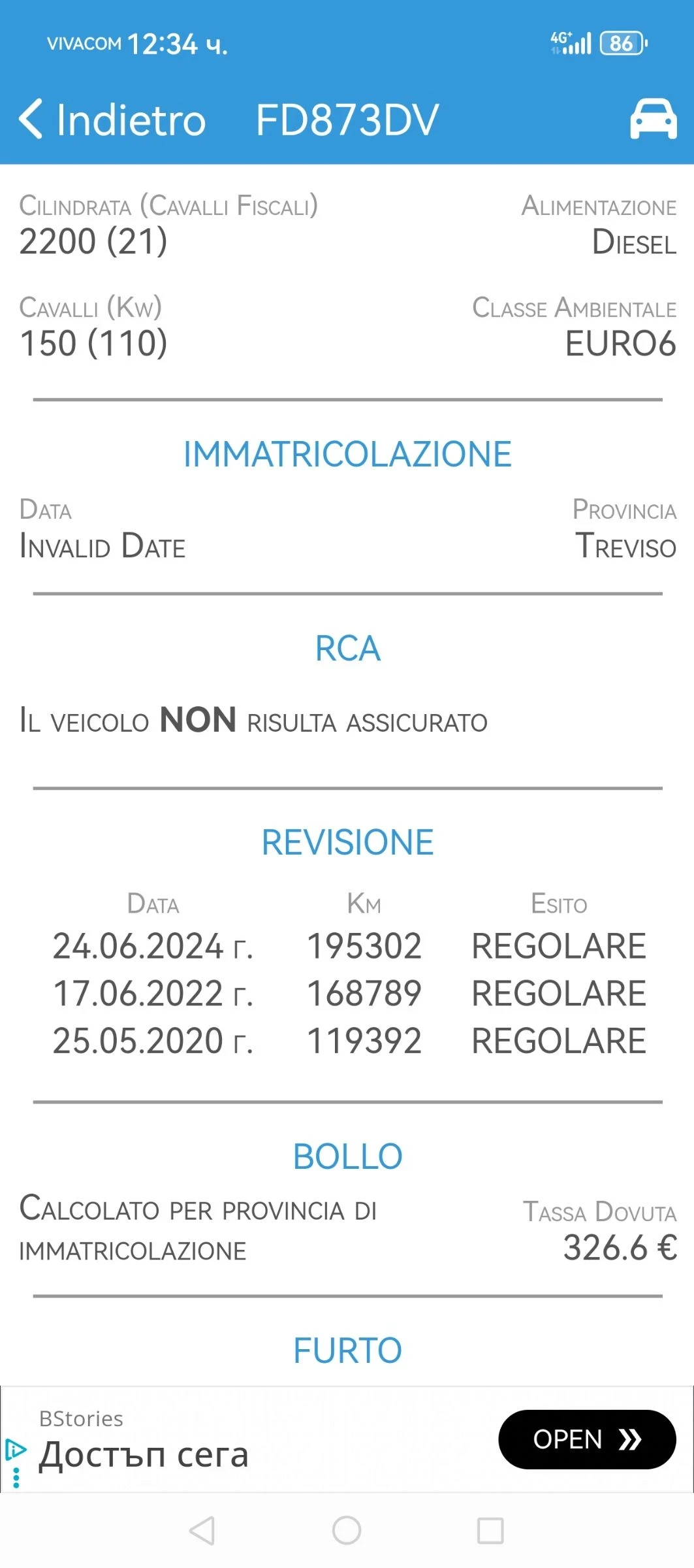Open the BStories ad with OPEN button
Screen dimensions: 694x1568
[586, 1439]
